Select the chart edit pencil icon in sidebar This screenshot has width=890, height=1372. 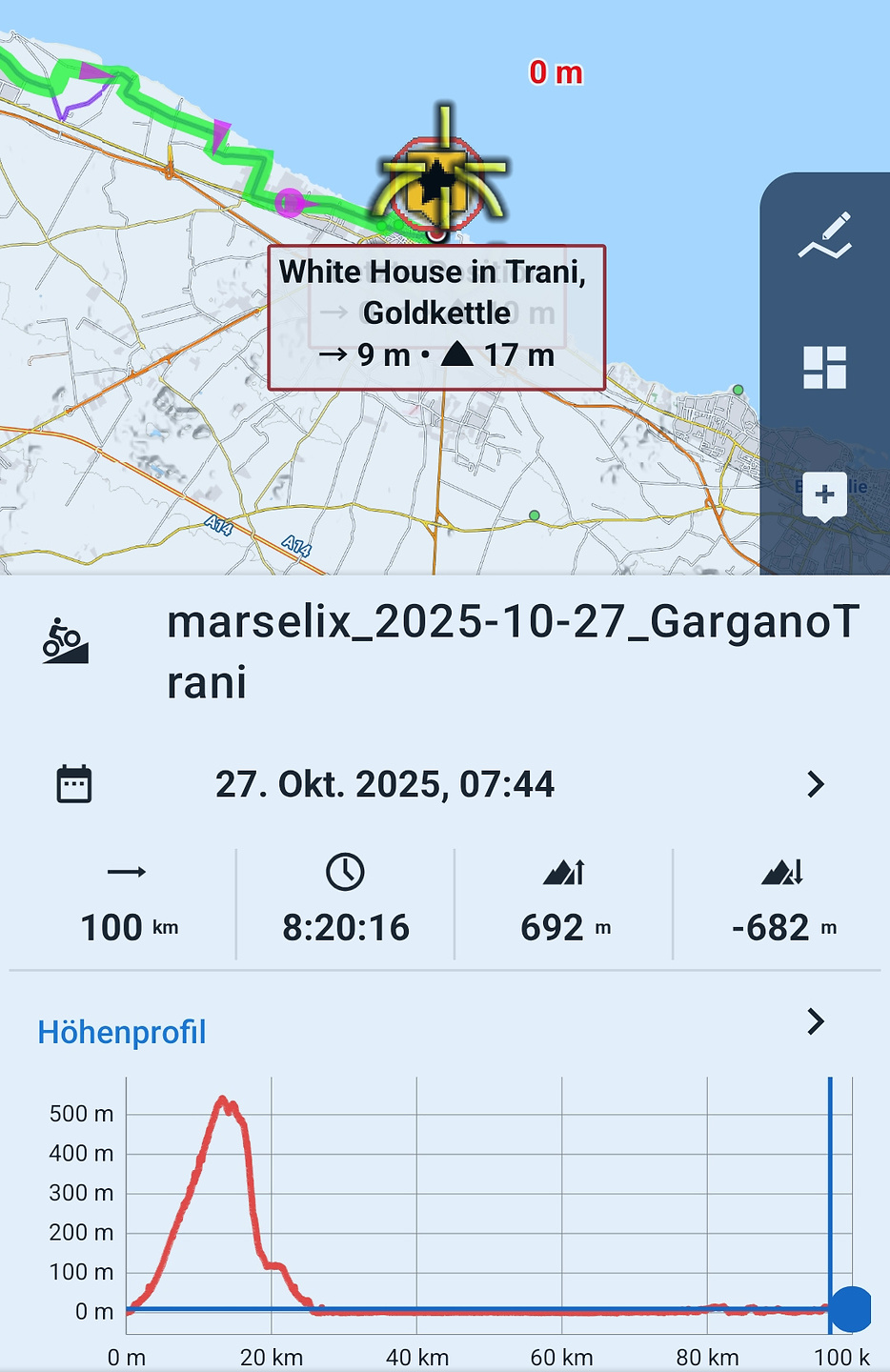click(825, 233)
